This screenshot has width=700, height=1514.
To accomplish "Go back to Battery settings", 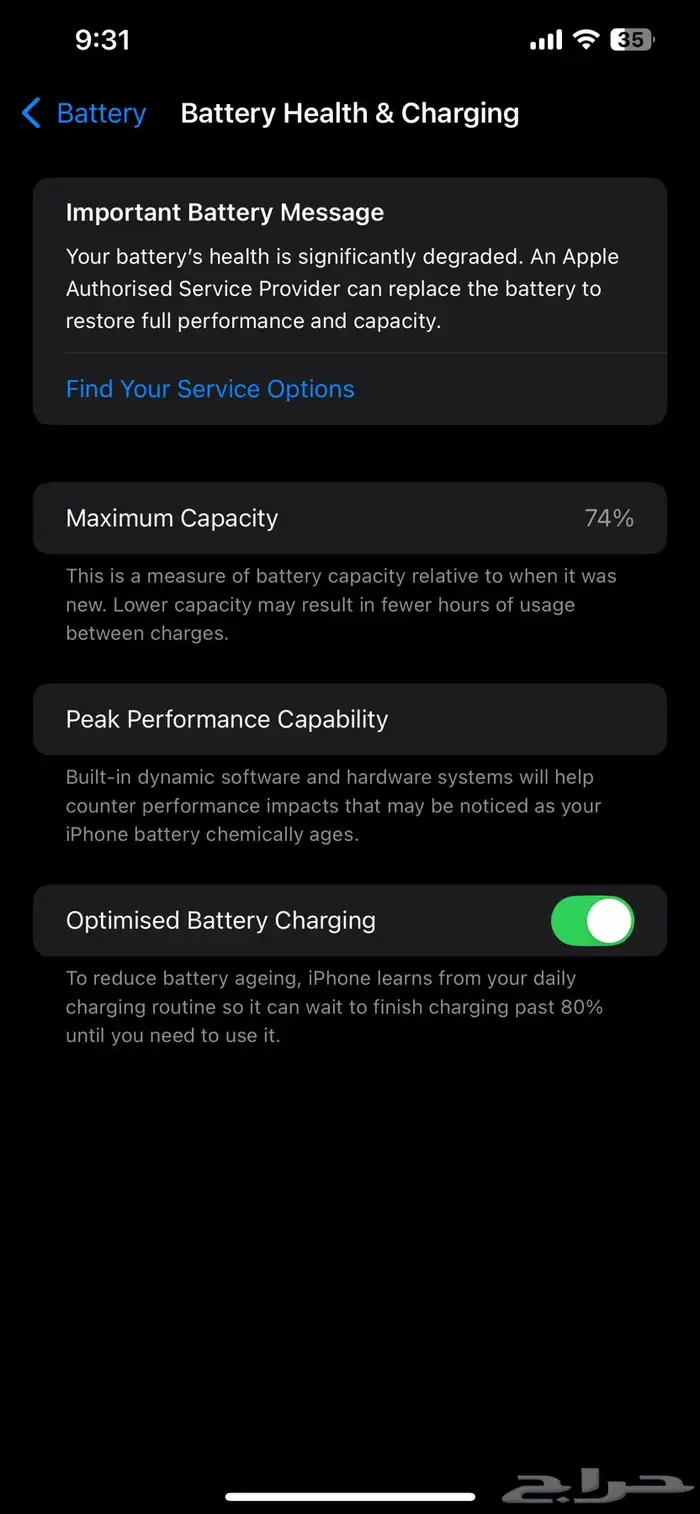I will tap(84, 114).
